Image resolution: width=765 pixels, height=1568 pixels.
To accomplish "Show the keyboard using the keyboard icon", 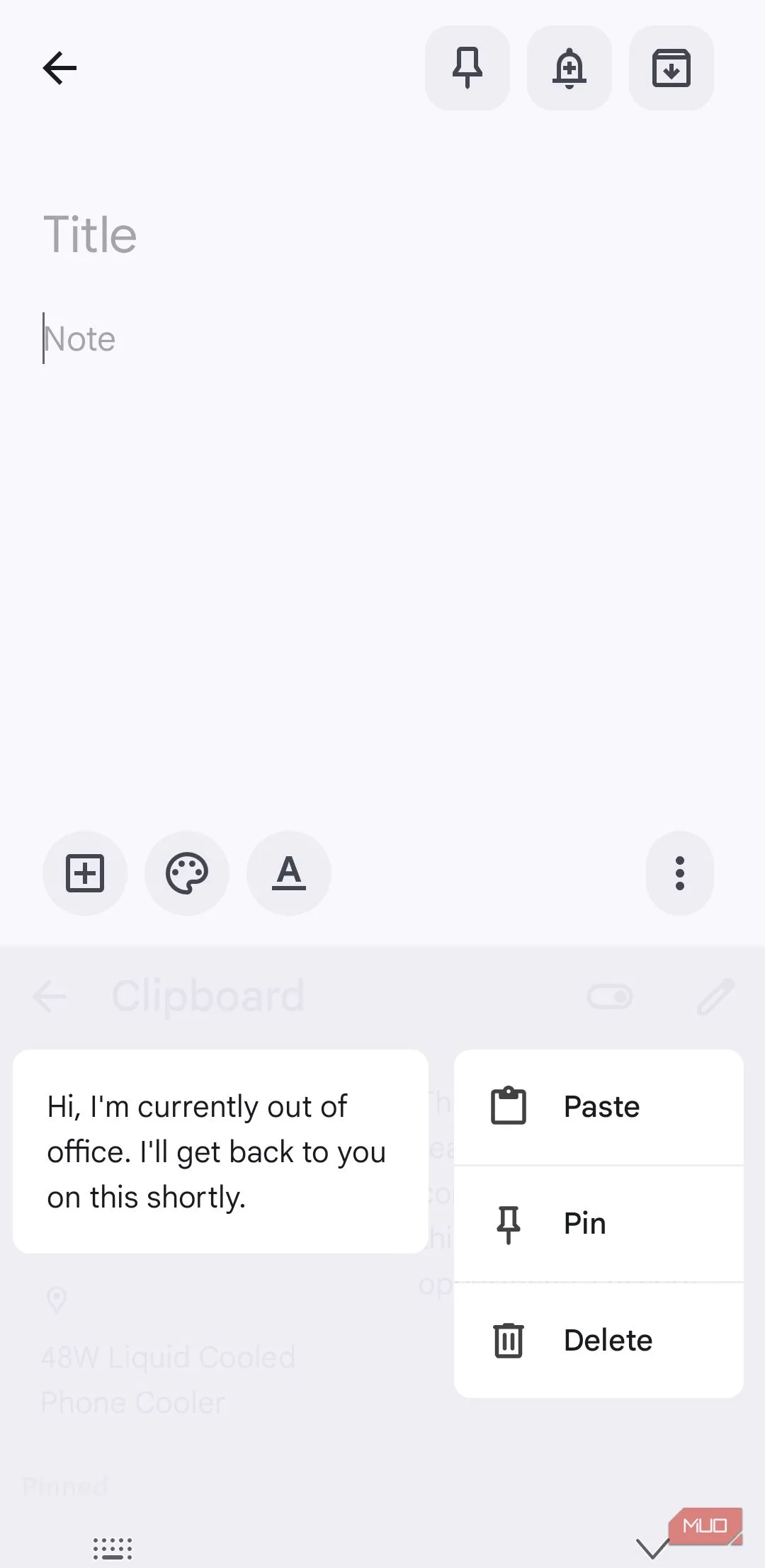I will point(113,1547).
